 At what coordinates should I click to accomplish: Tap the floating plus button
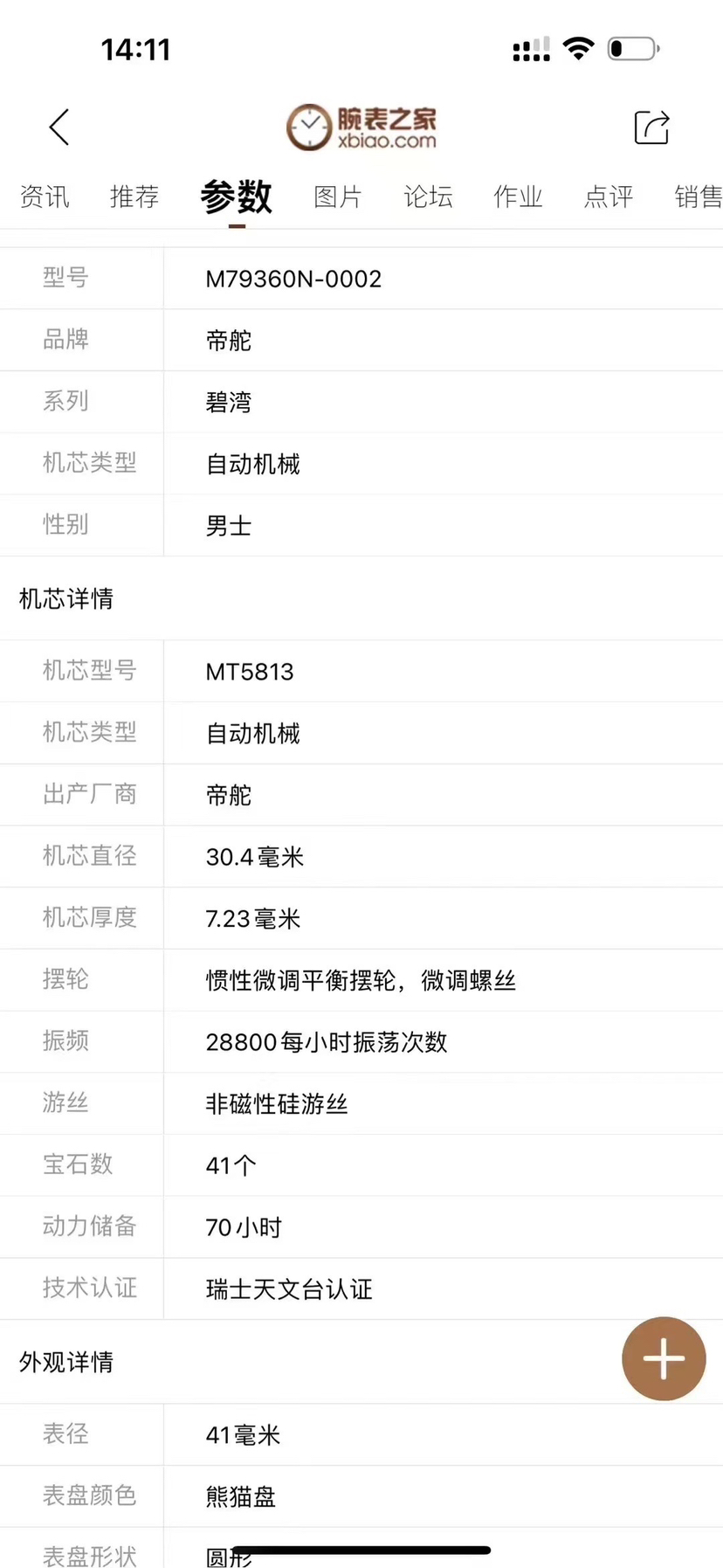click(x=664, y=1358)
